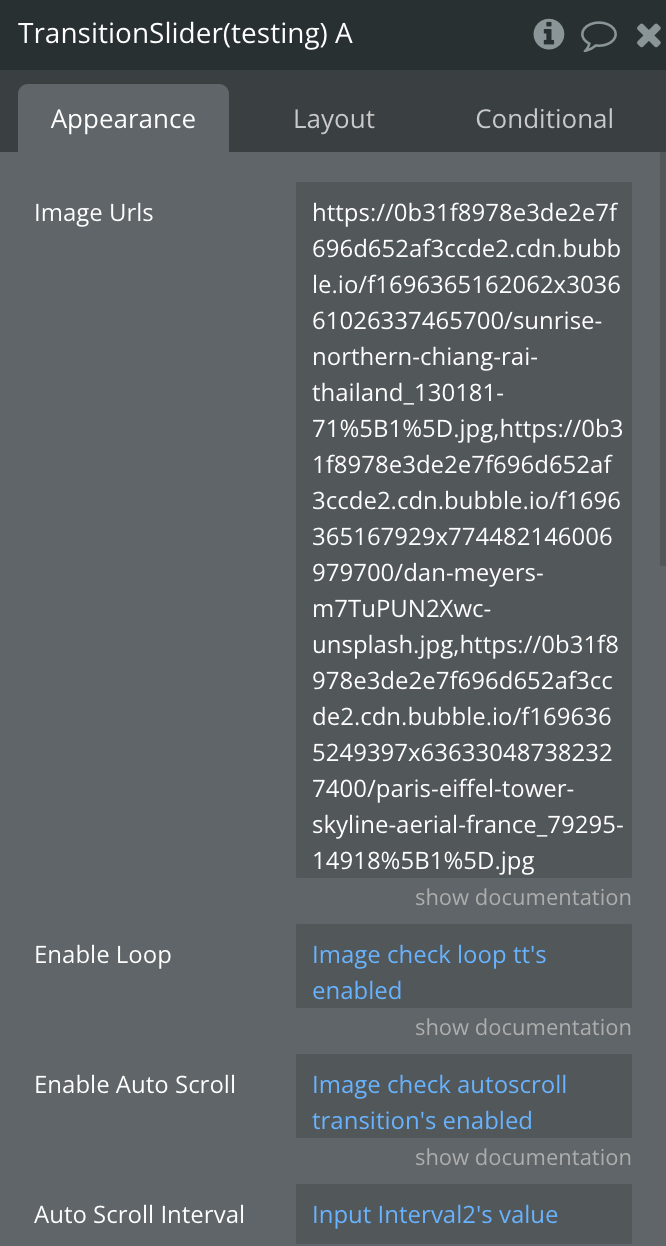
Task: Switch to the Conditional tab
Action: [x=544, y=119]
